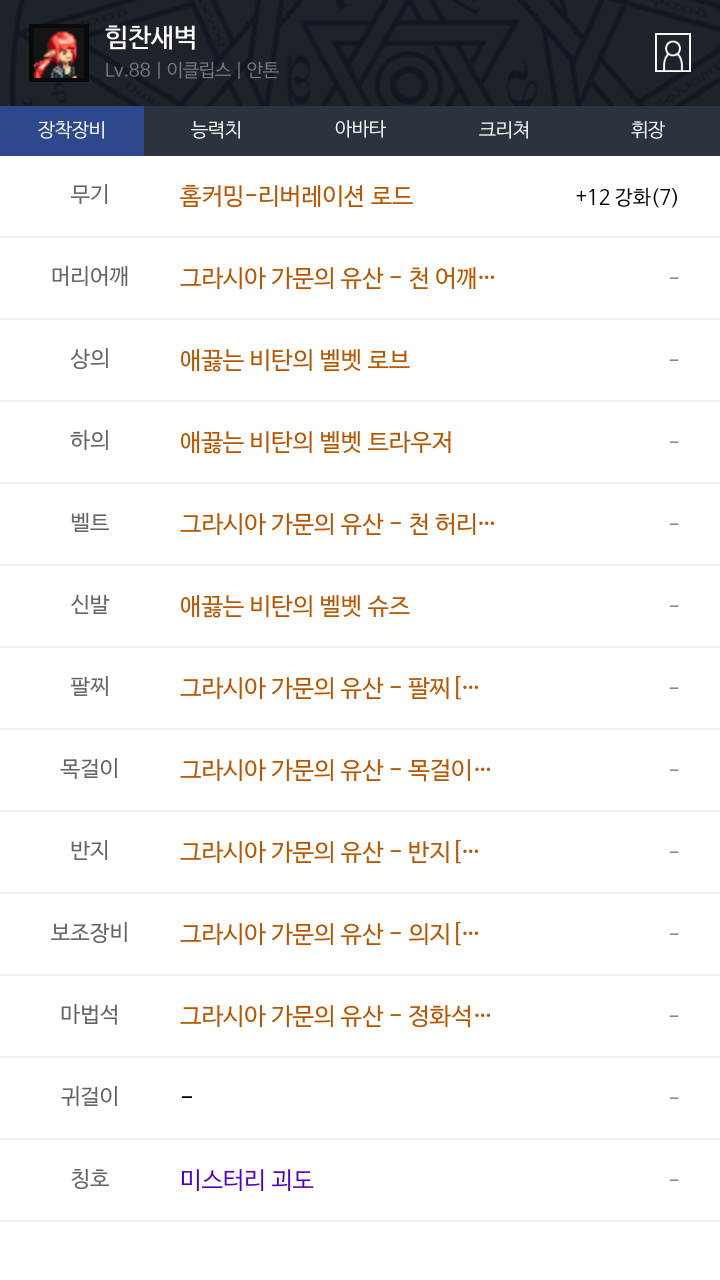The height and width of the screenshot is (1280, 720).
Task: Open 애끓는 비탄의 벨벳 로브 item
Action: (295, 360)
